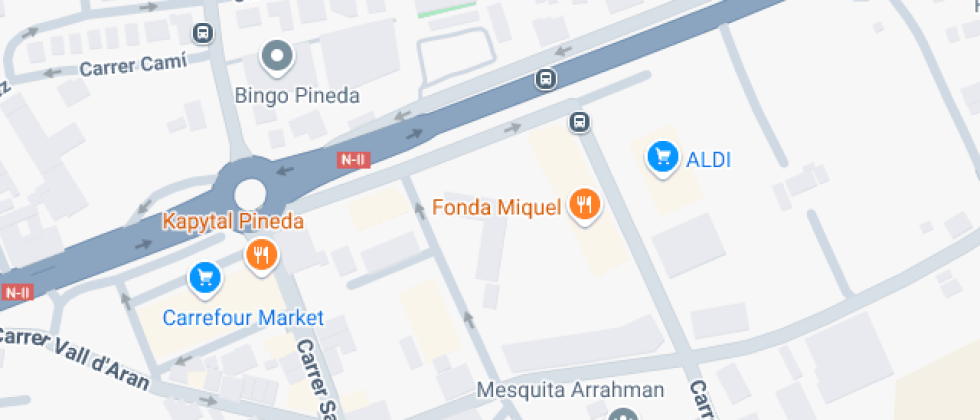Select the bus stop nearest to ALDI
Viewport: 980px width, 420px height.
point(580,122)
